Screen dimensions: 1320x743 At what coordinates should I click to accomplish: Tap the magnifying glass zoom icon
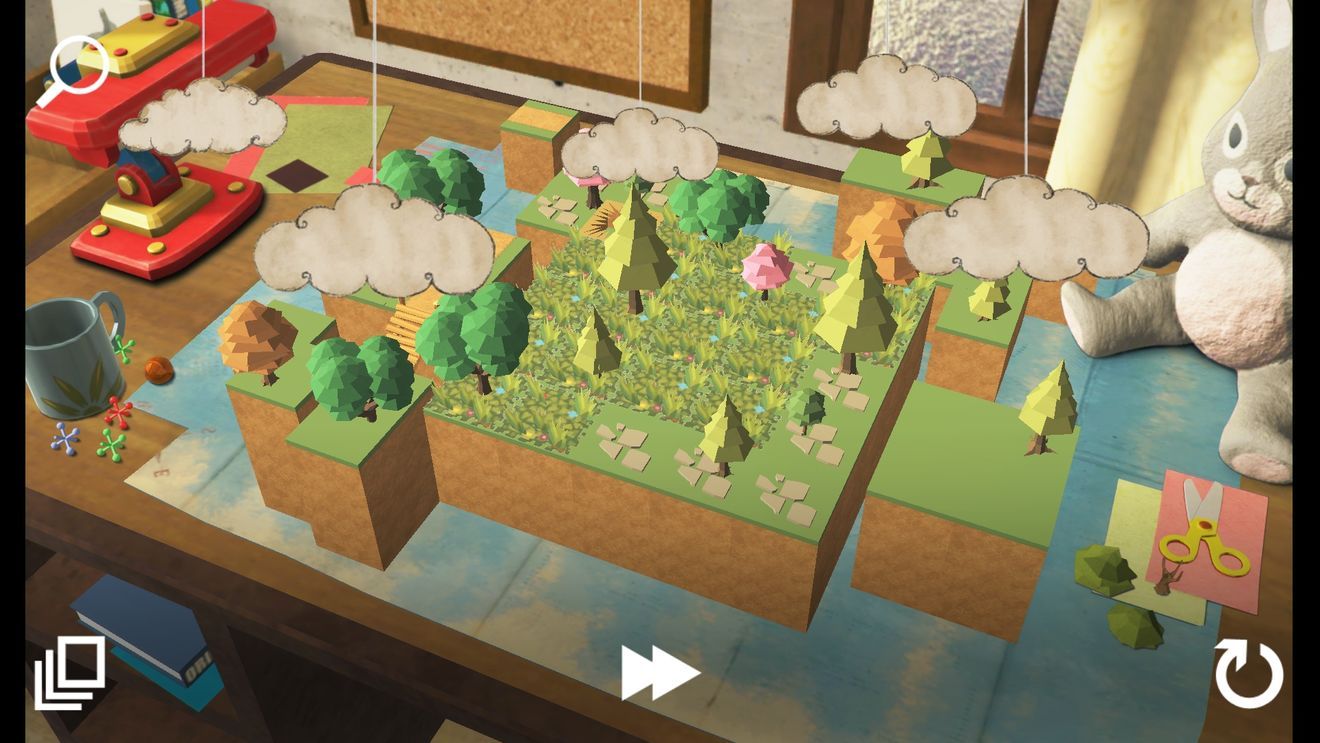pos(75,67)
